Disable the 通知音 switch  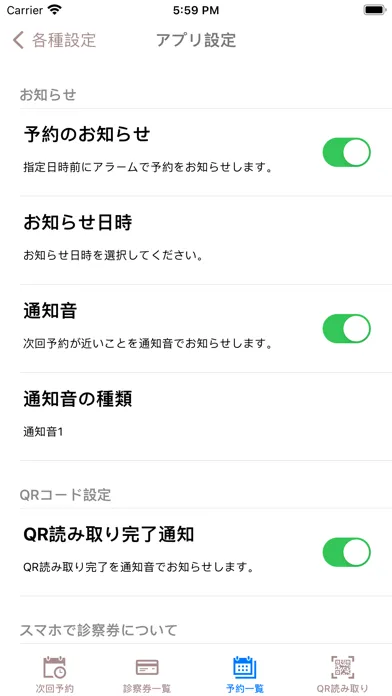[346, 328]
